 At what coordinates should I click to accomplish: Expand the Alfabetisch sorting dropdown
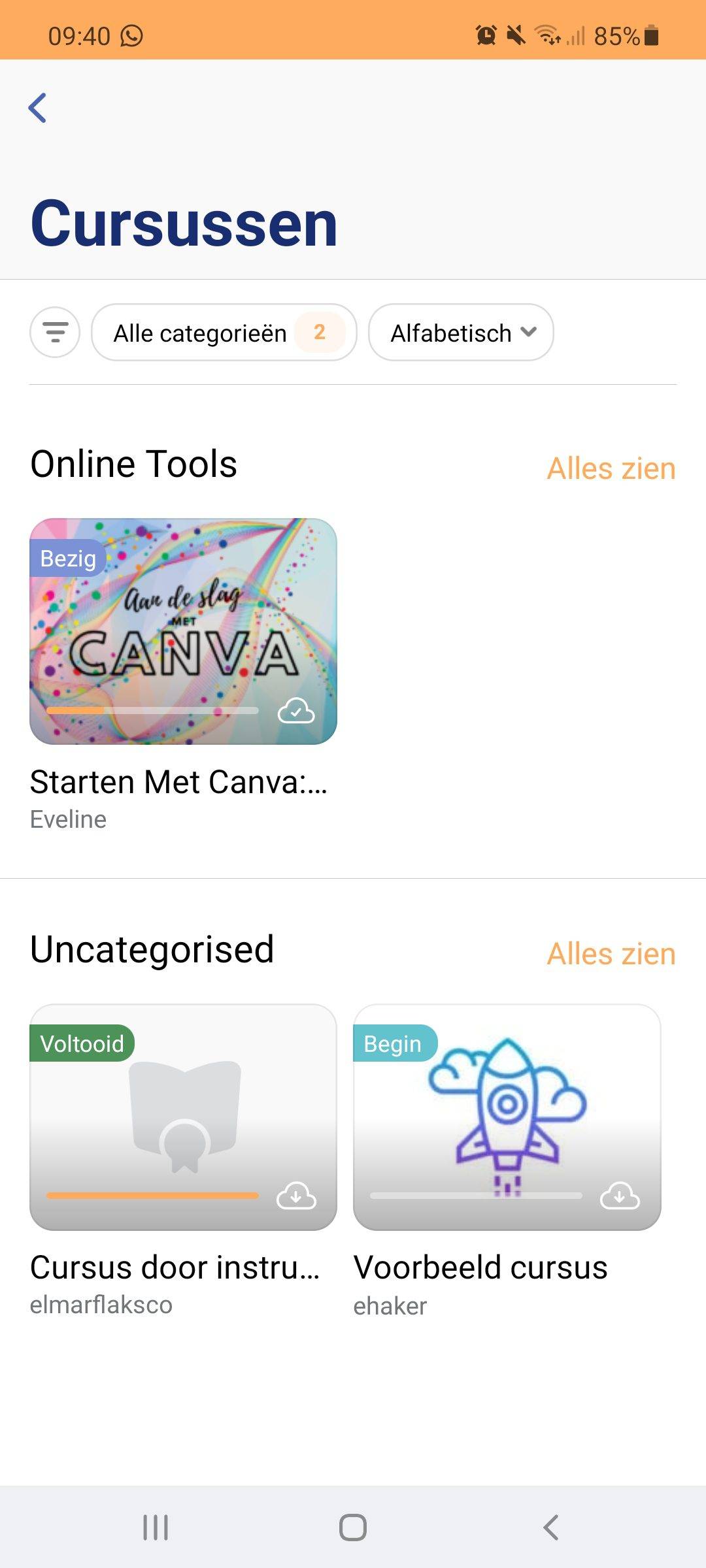[461, 333]
